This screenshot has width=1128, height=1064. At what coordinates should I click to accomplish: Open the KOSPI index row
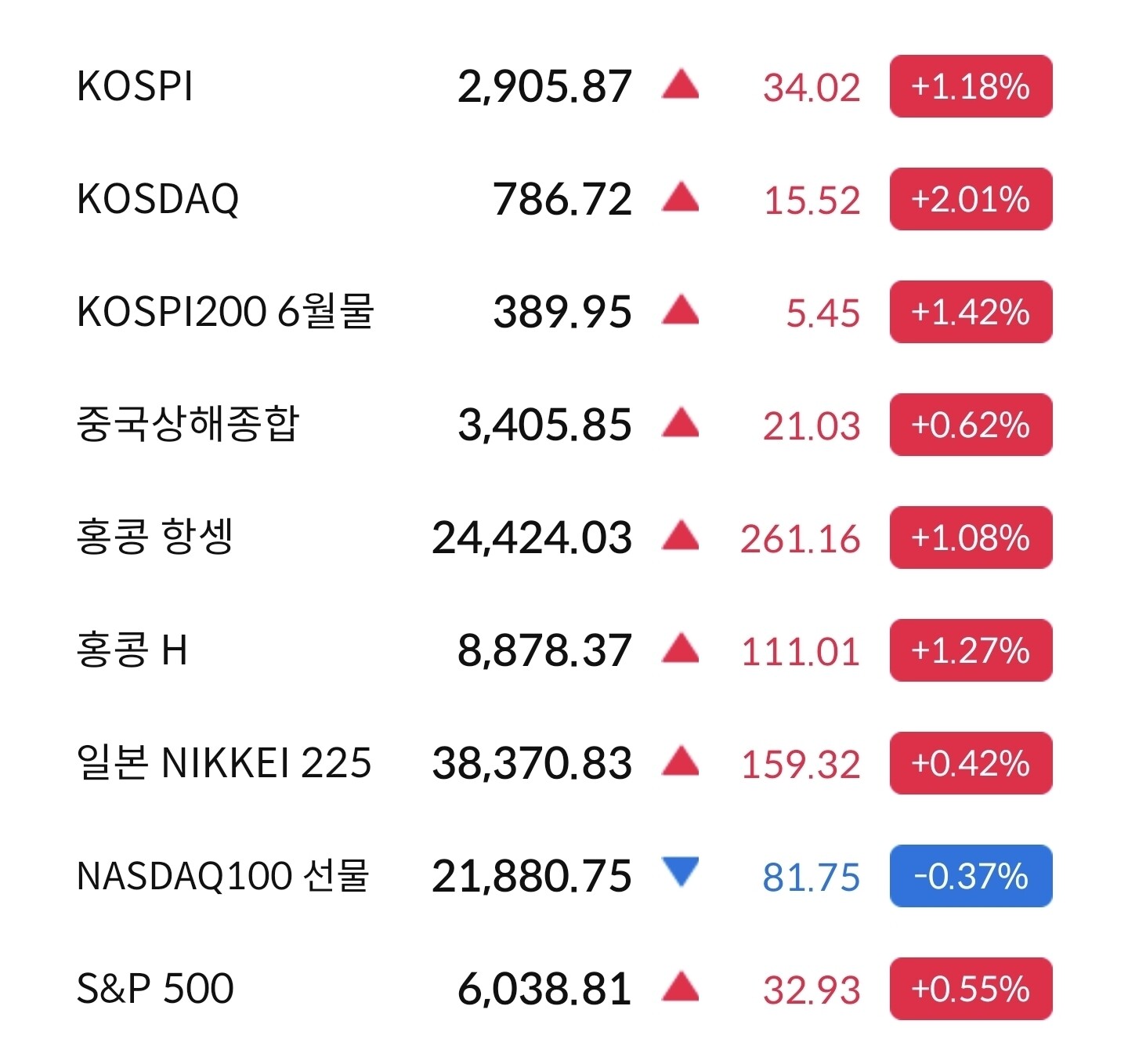click(x=135, y=86)
